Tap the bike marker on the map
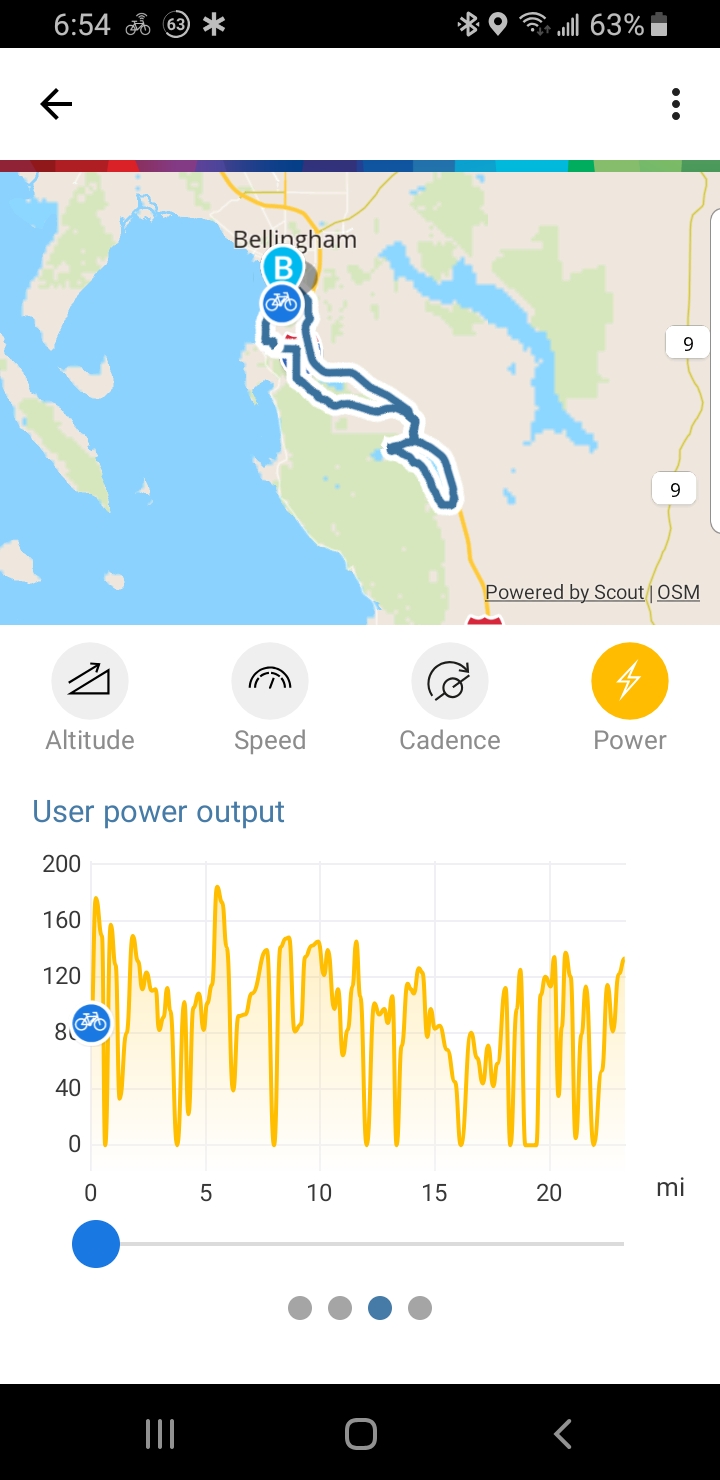720x1480 pixels. pyautogui.click(x=282, y=302)
